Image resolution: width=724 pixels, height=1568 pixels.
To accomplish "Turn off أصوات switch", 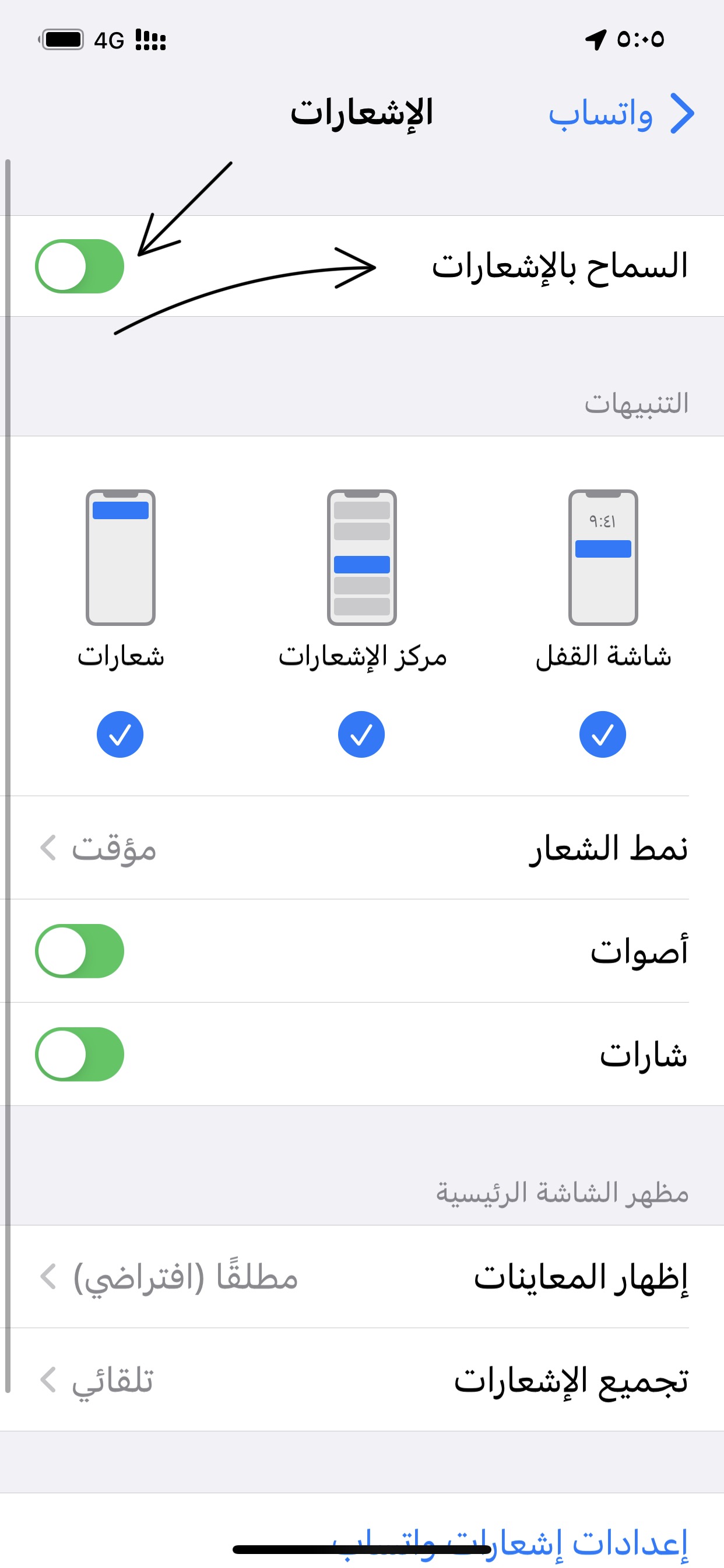I will (80, 951).
